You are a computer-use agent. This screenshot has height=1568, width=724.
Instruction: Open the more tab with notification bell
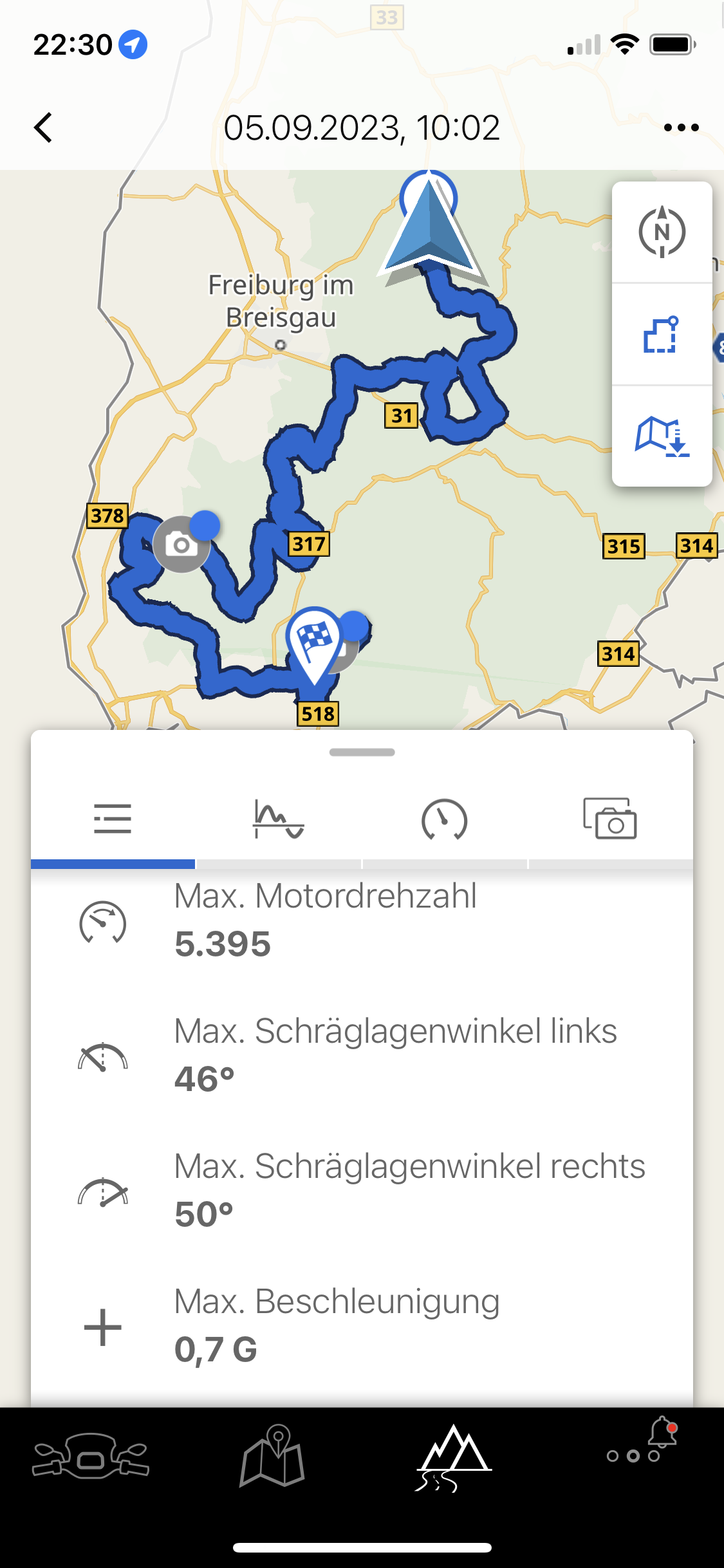(641, 1448)
